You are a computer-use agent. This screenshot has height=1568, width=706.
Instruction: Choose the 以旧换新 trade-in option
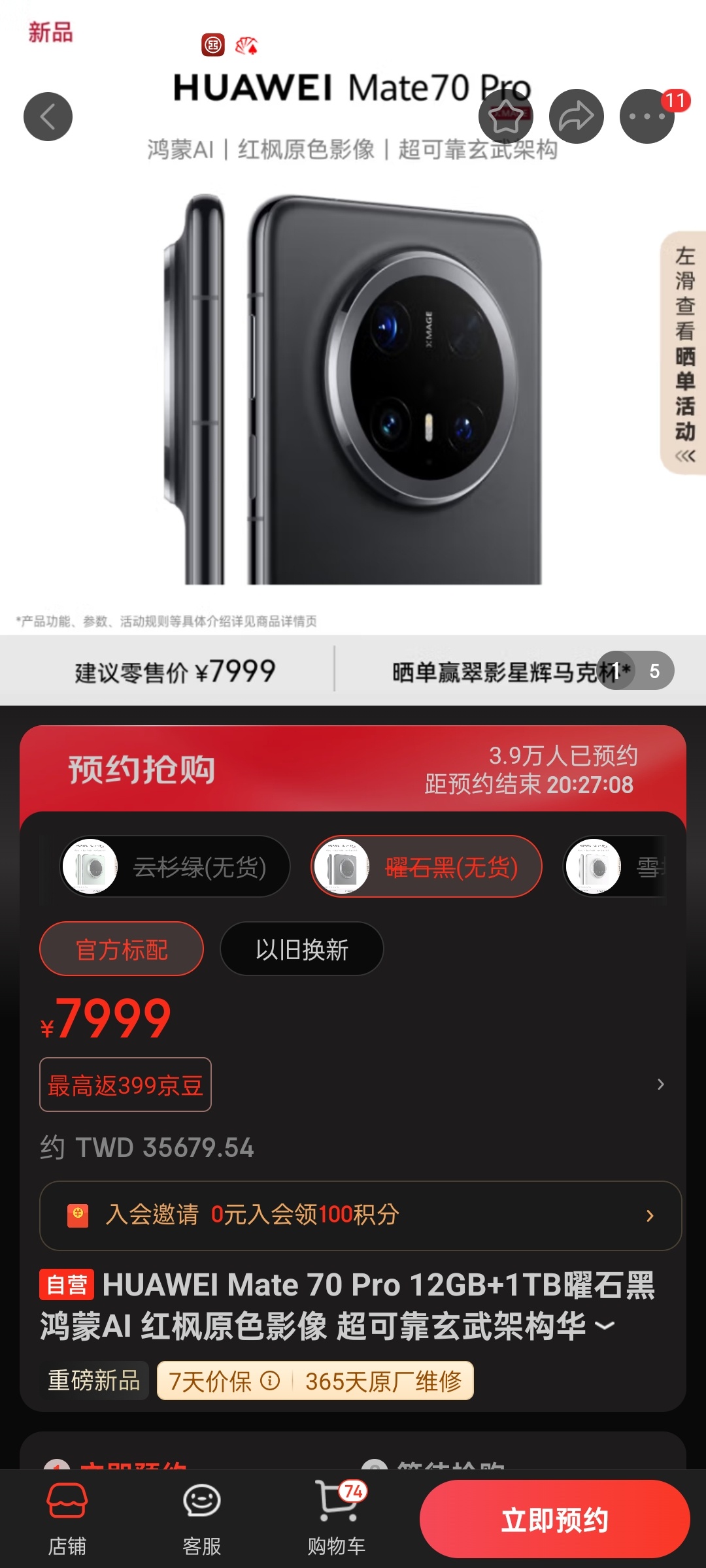coord(301,949)
